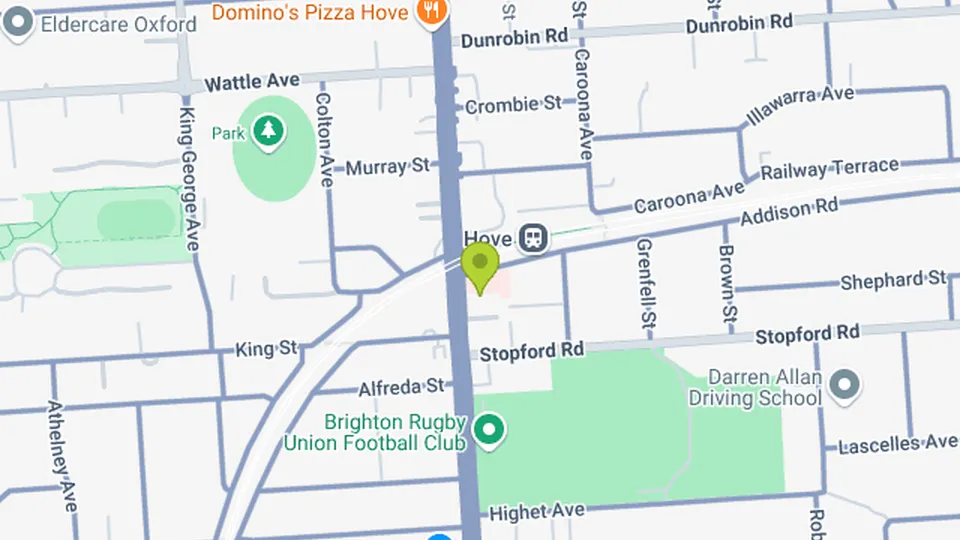960x540 pixels.
Task: Open Hove train station marker
Action: point(535,238)
